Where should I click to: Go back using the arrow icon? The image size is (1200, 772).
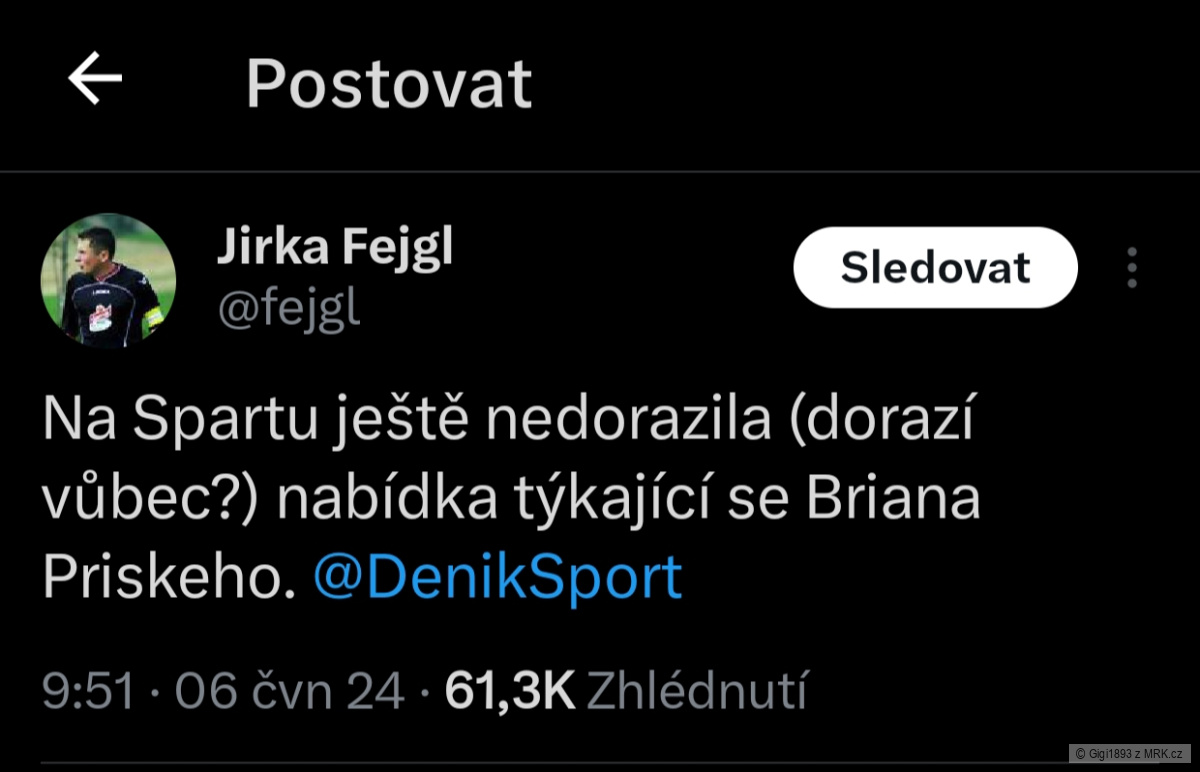pos(95,80)
